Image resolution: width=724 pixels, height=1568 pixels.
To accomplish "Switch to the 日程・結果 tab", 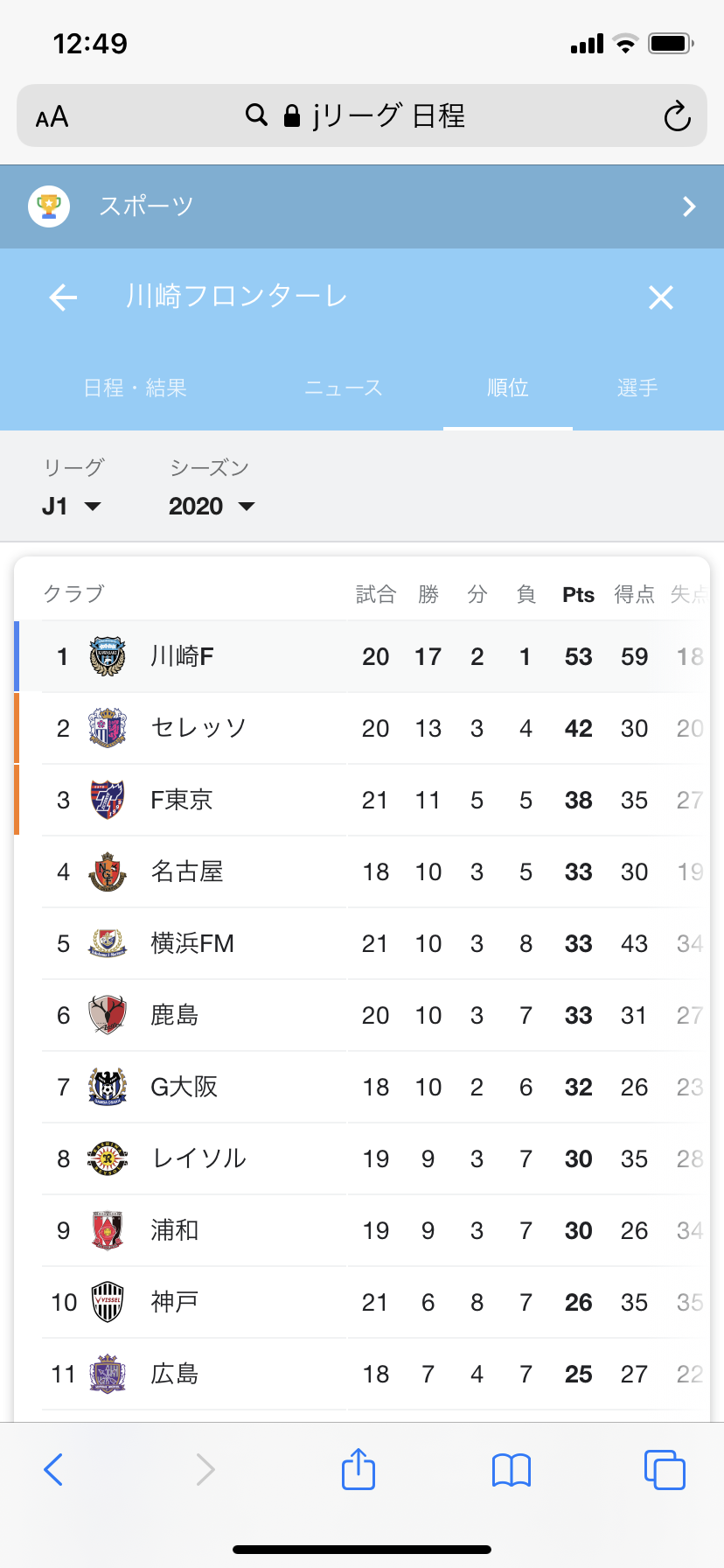I will coord(136,388).
